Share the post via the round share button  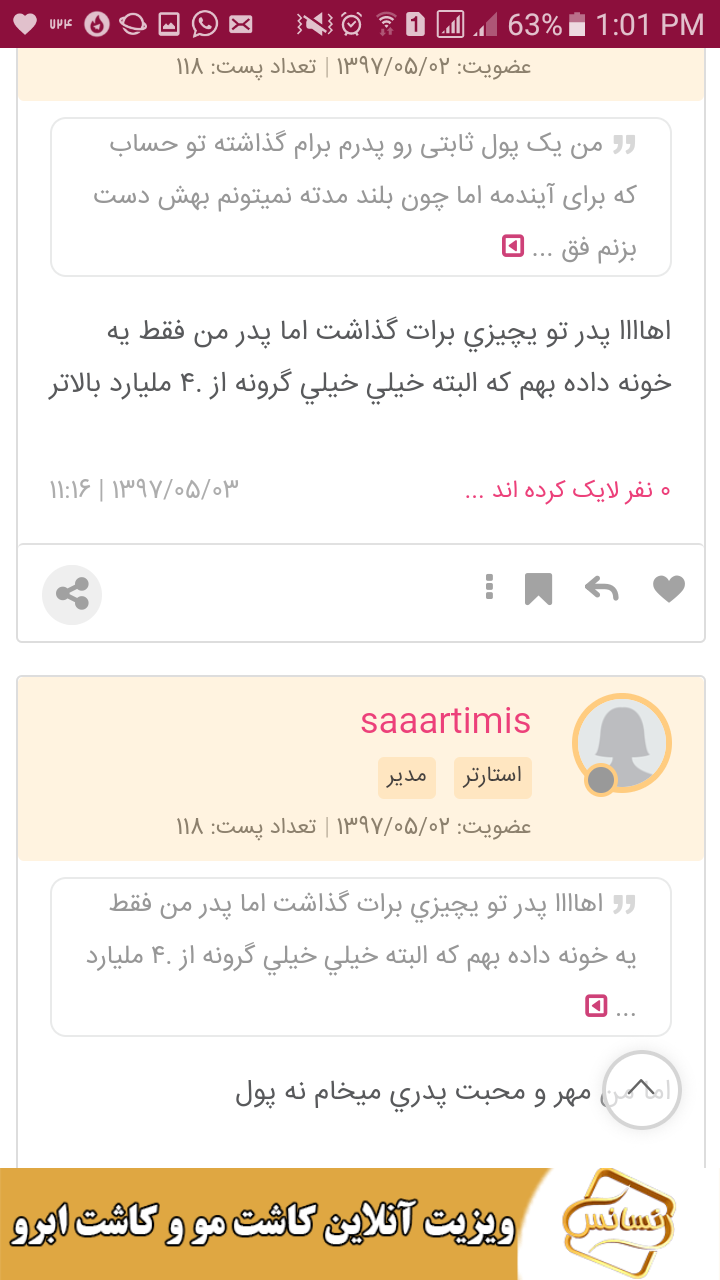(72, 595)
